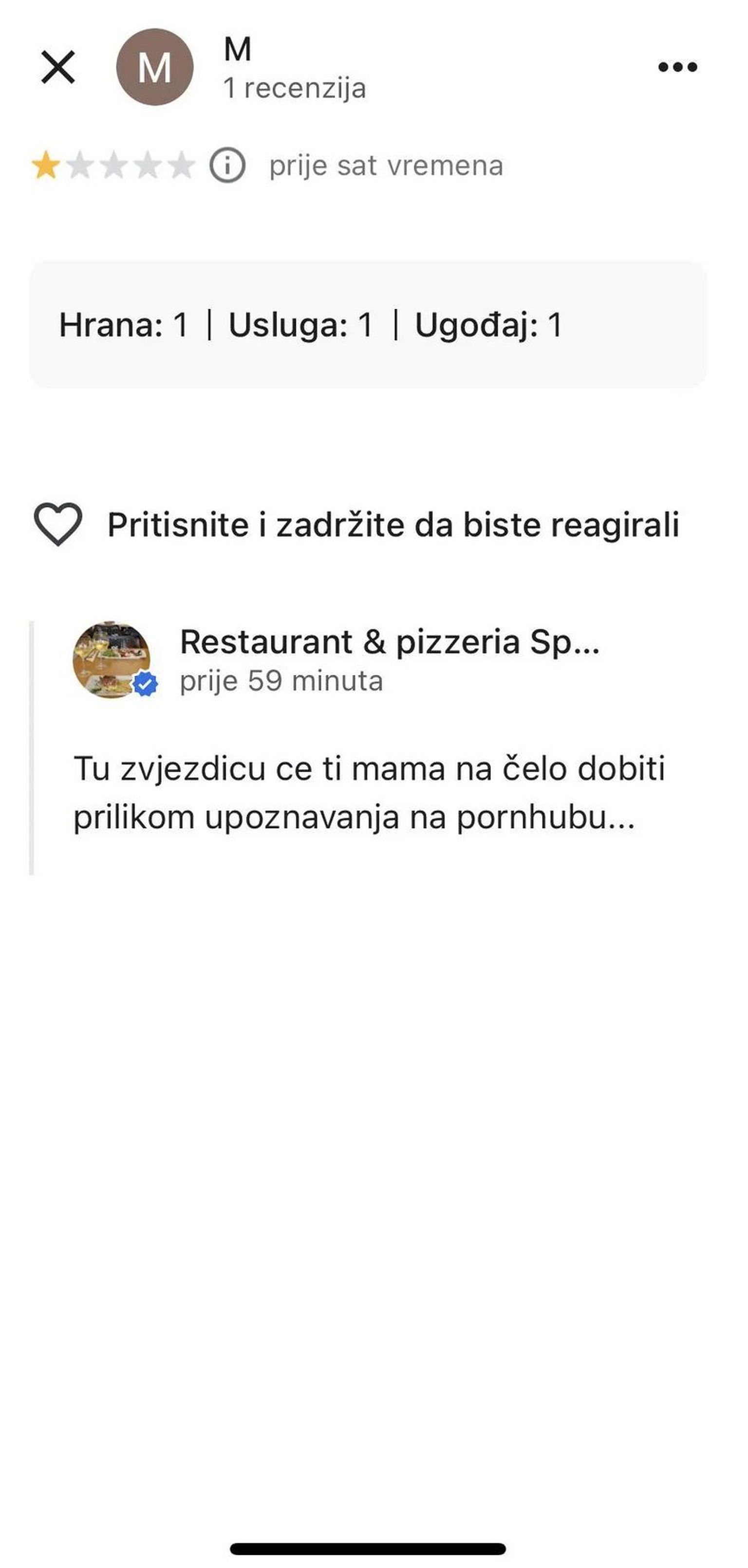Open the three-dot overflow menu

point(677,67)
